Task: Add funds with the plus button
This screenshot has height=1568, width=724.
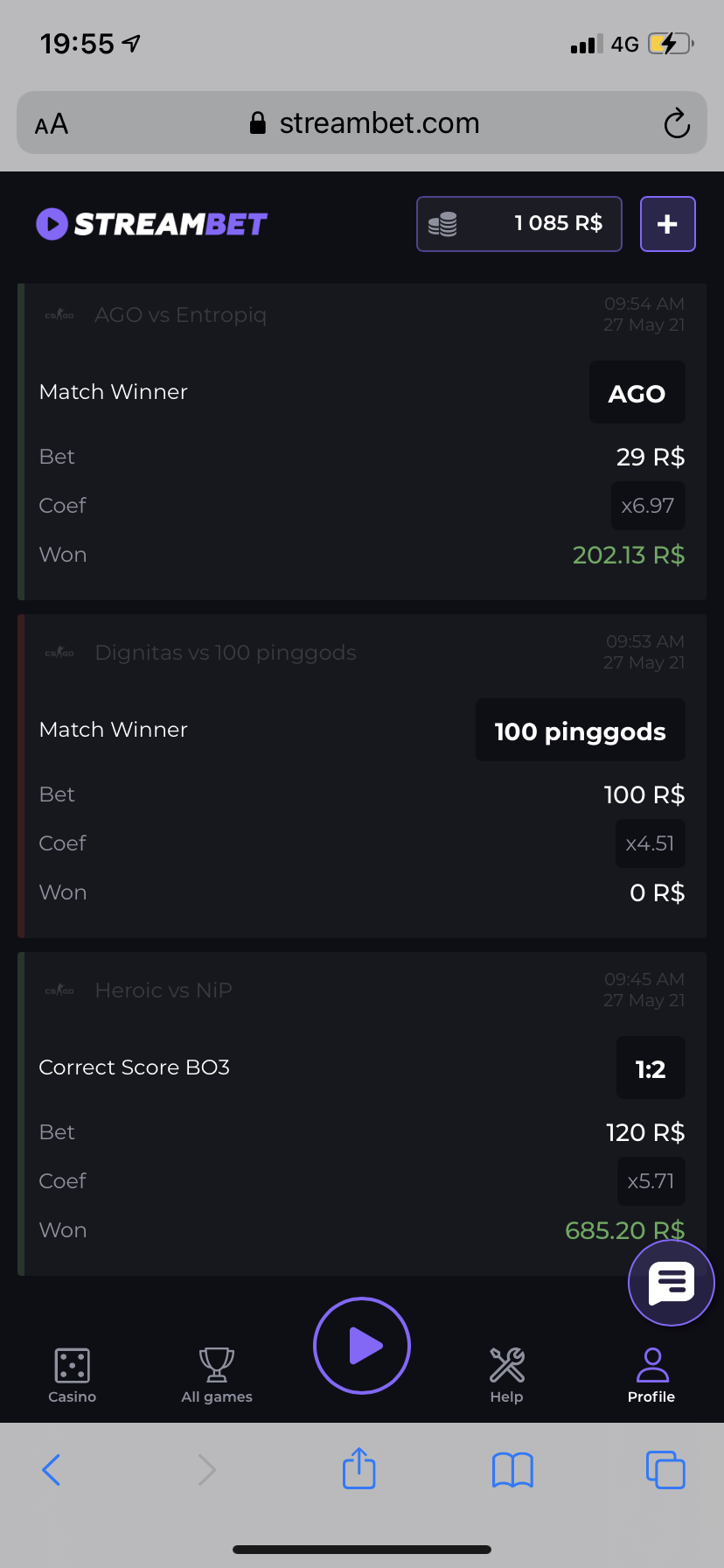Action: coord(667,224)
